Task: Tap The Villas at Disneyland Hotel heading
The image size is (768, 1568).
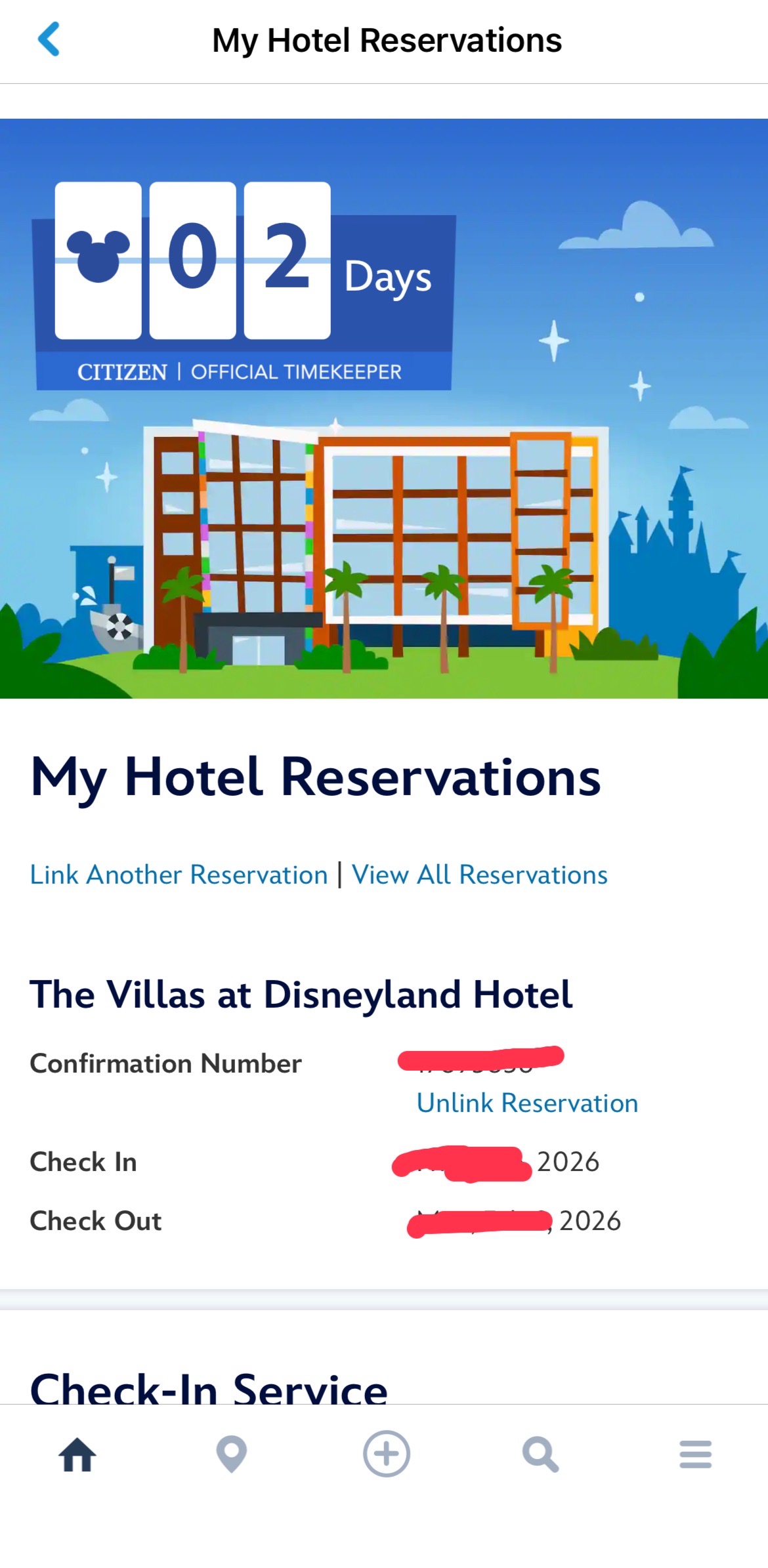Action: tap(300, 995)
